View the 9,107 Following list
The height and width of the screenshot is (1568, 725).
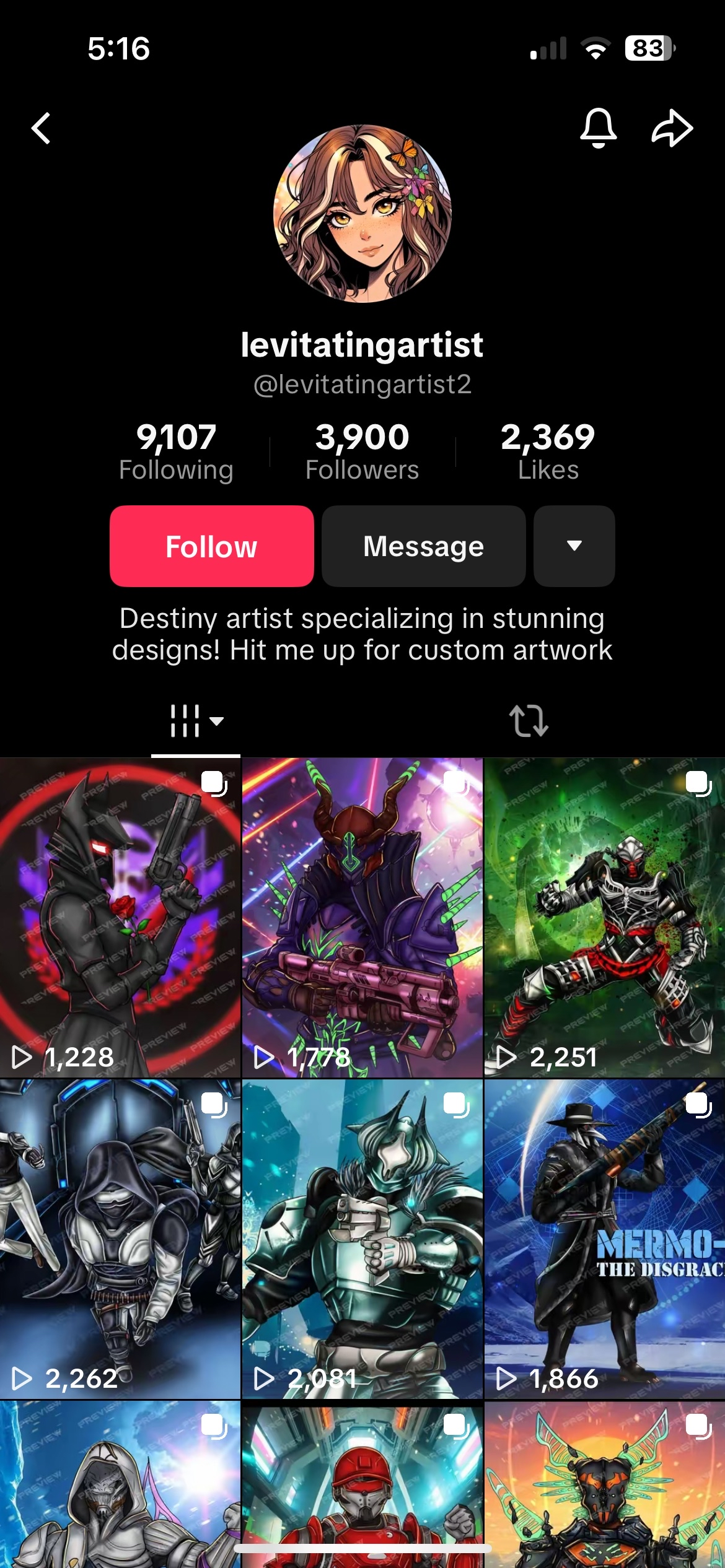176,451
